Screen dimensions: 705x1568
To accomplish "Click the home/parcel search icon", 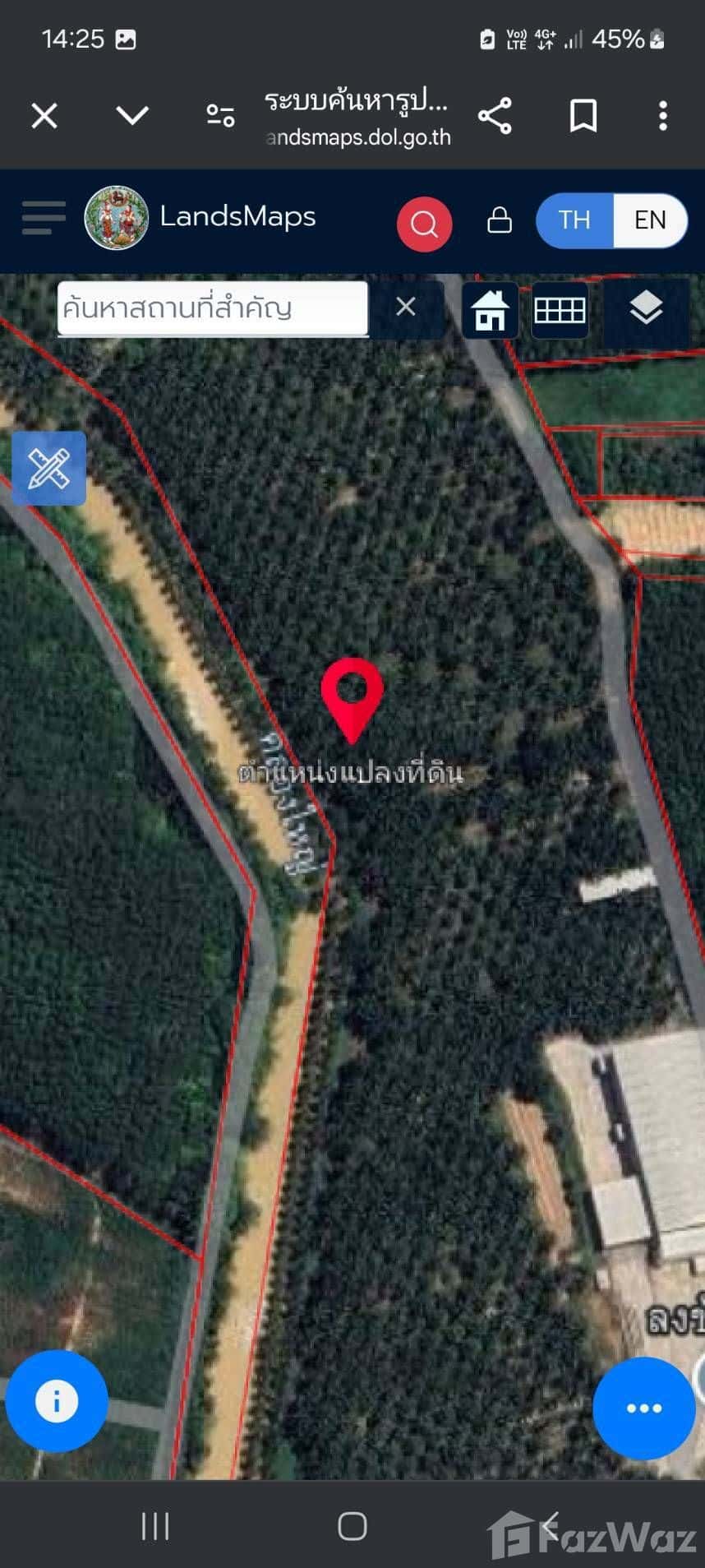I will pyautogui.click(x=490, y=310).
